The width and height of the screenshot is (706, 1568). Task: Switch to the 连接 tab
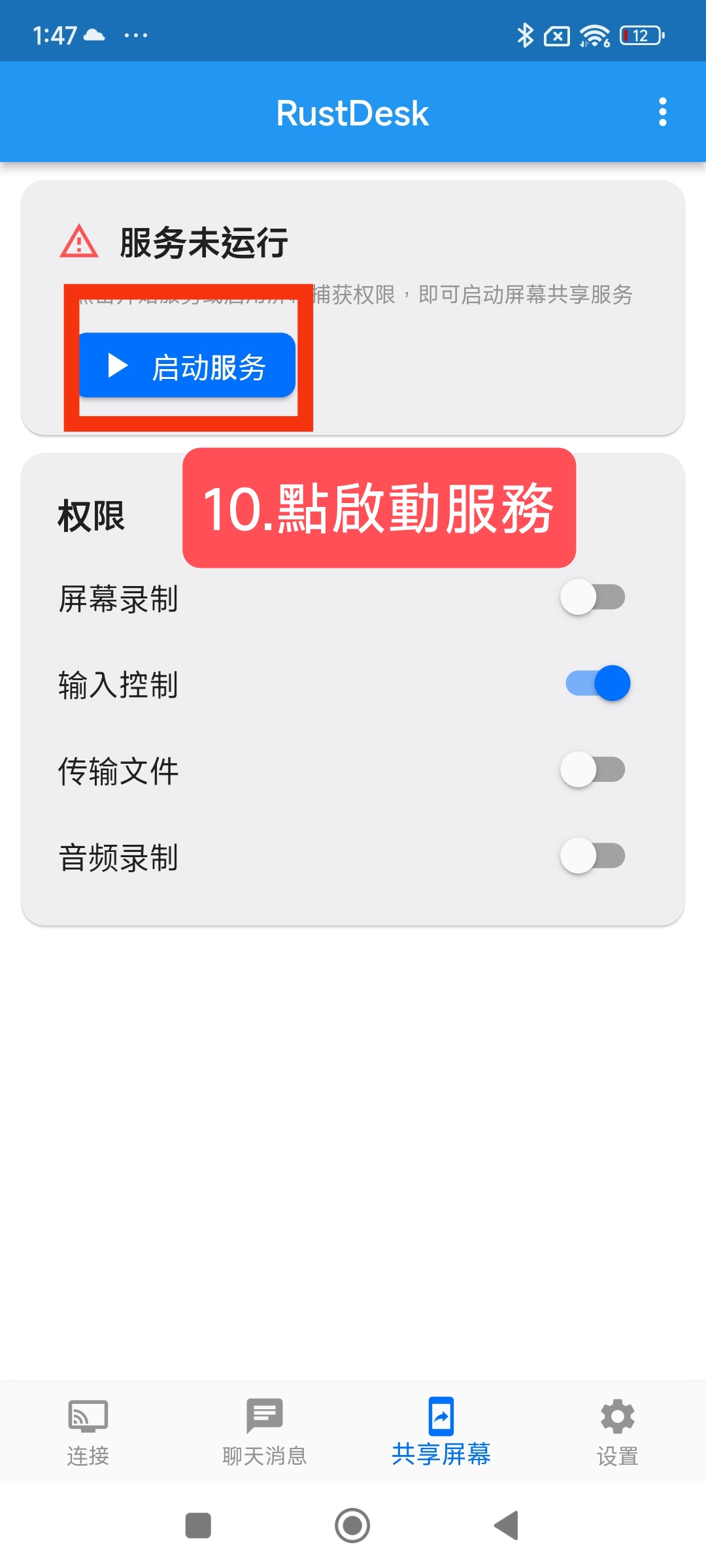click(88, 1432)
